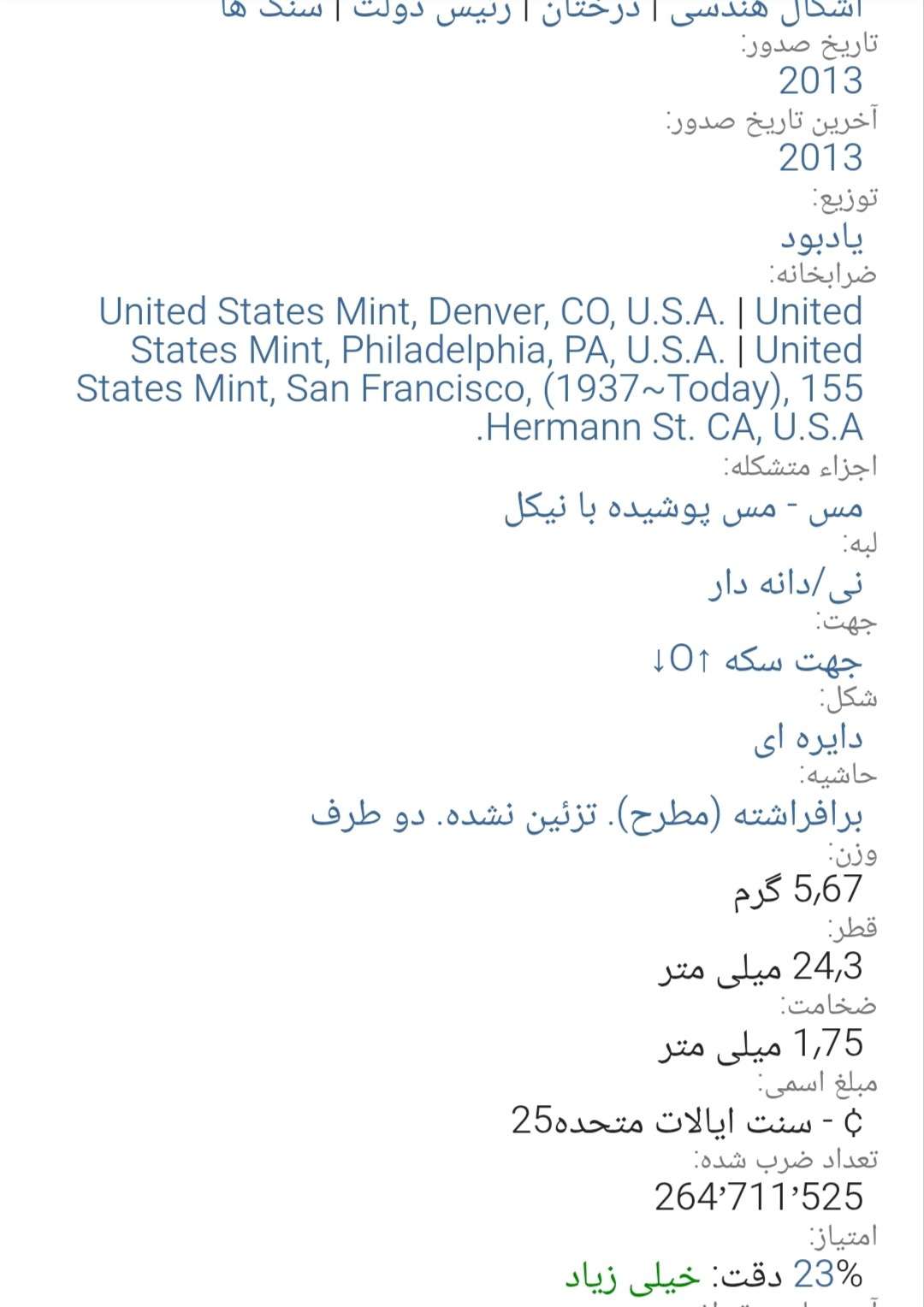
Task: Open the نی/دانه دار edge link
Action: [x=785, y=583]
